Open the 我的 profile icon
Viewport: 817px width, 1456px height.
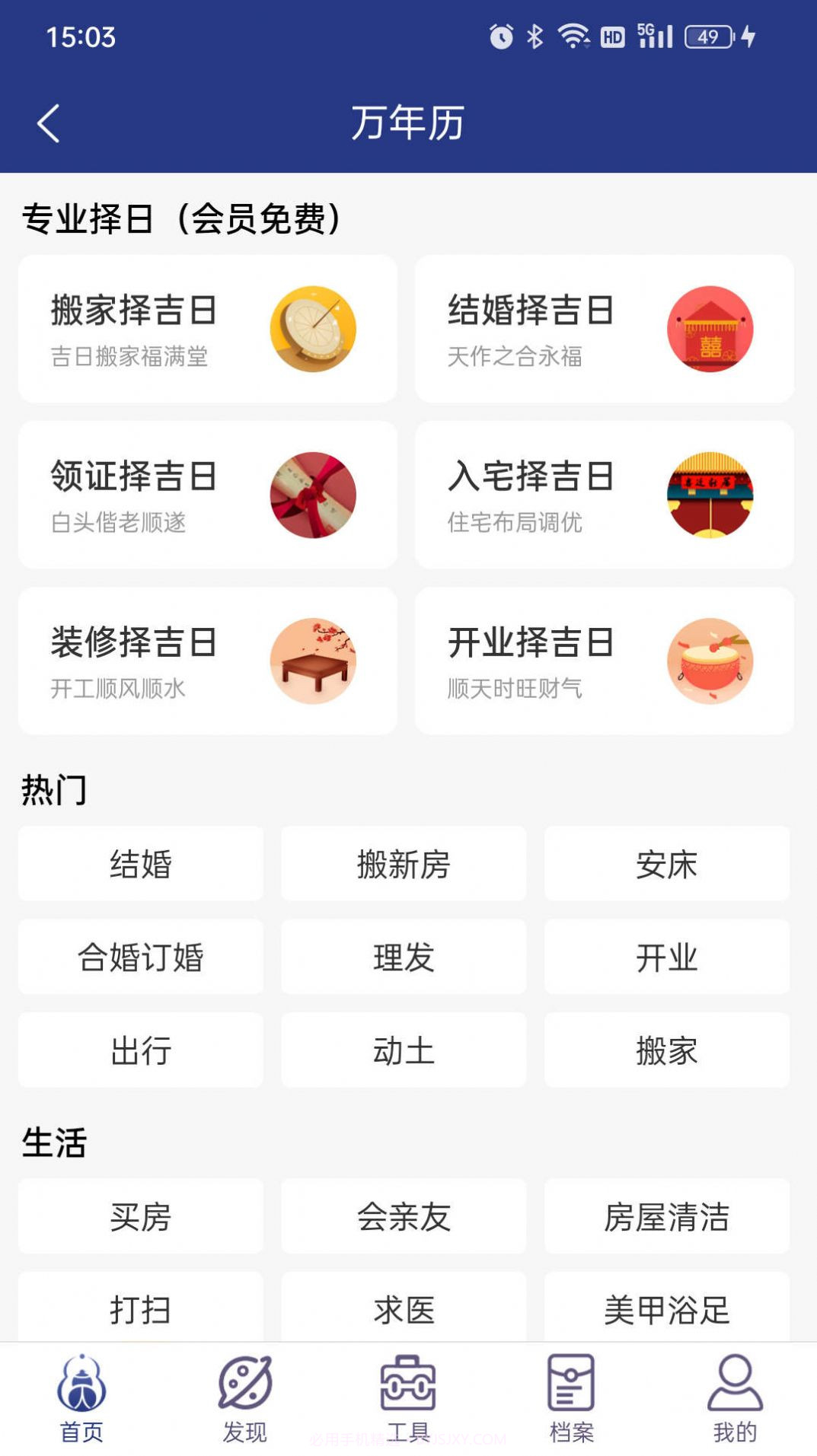735,1392
